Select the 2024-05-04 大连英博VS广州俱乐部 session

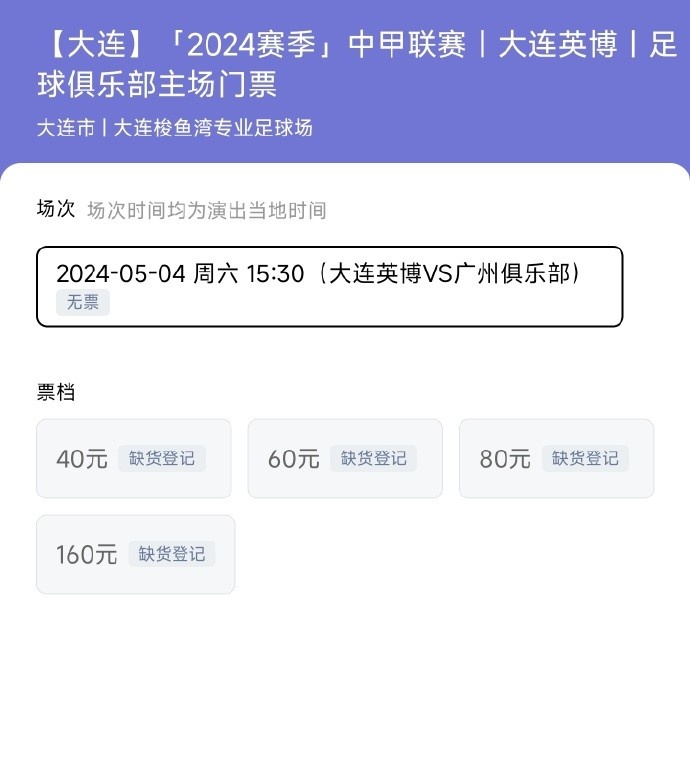329,286
